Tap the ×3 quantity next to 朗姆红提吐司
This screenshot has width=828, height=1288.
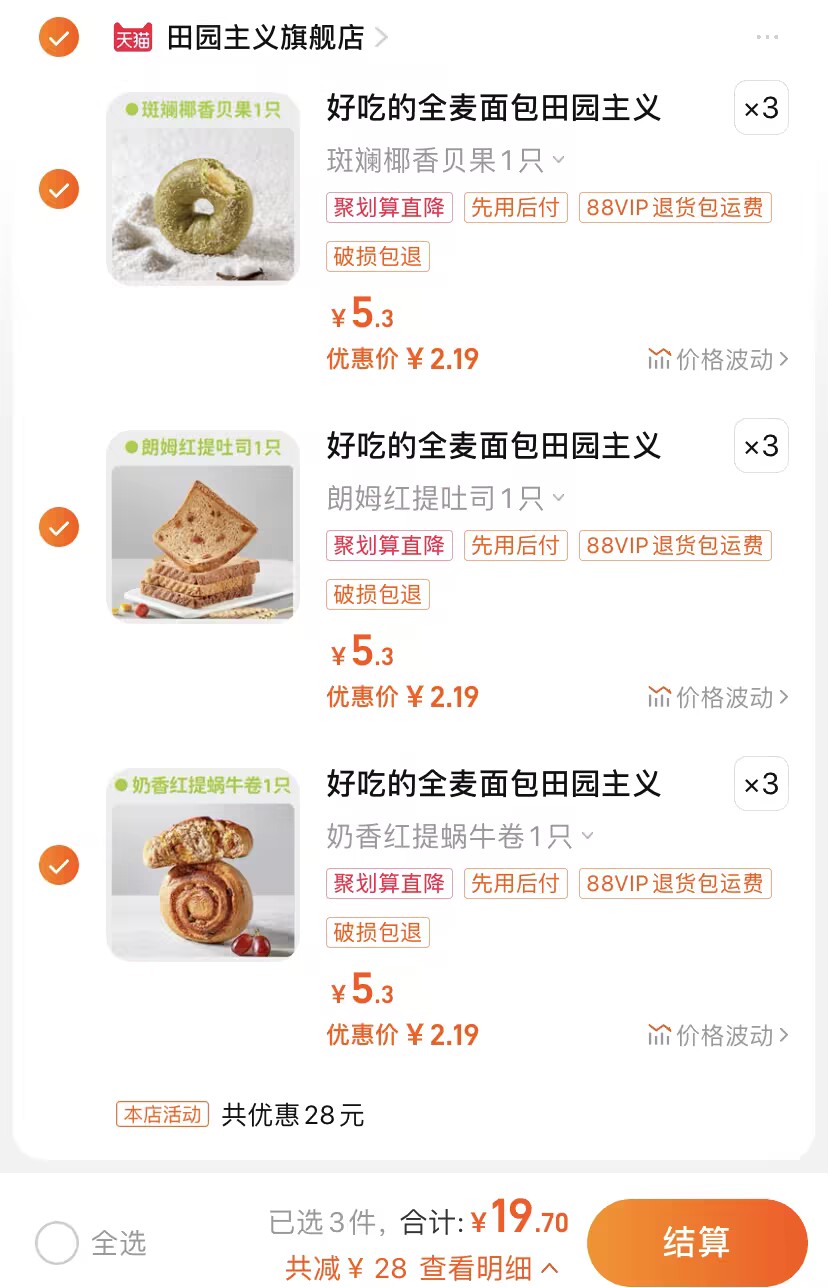tap(761, 446)
